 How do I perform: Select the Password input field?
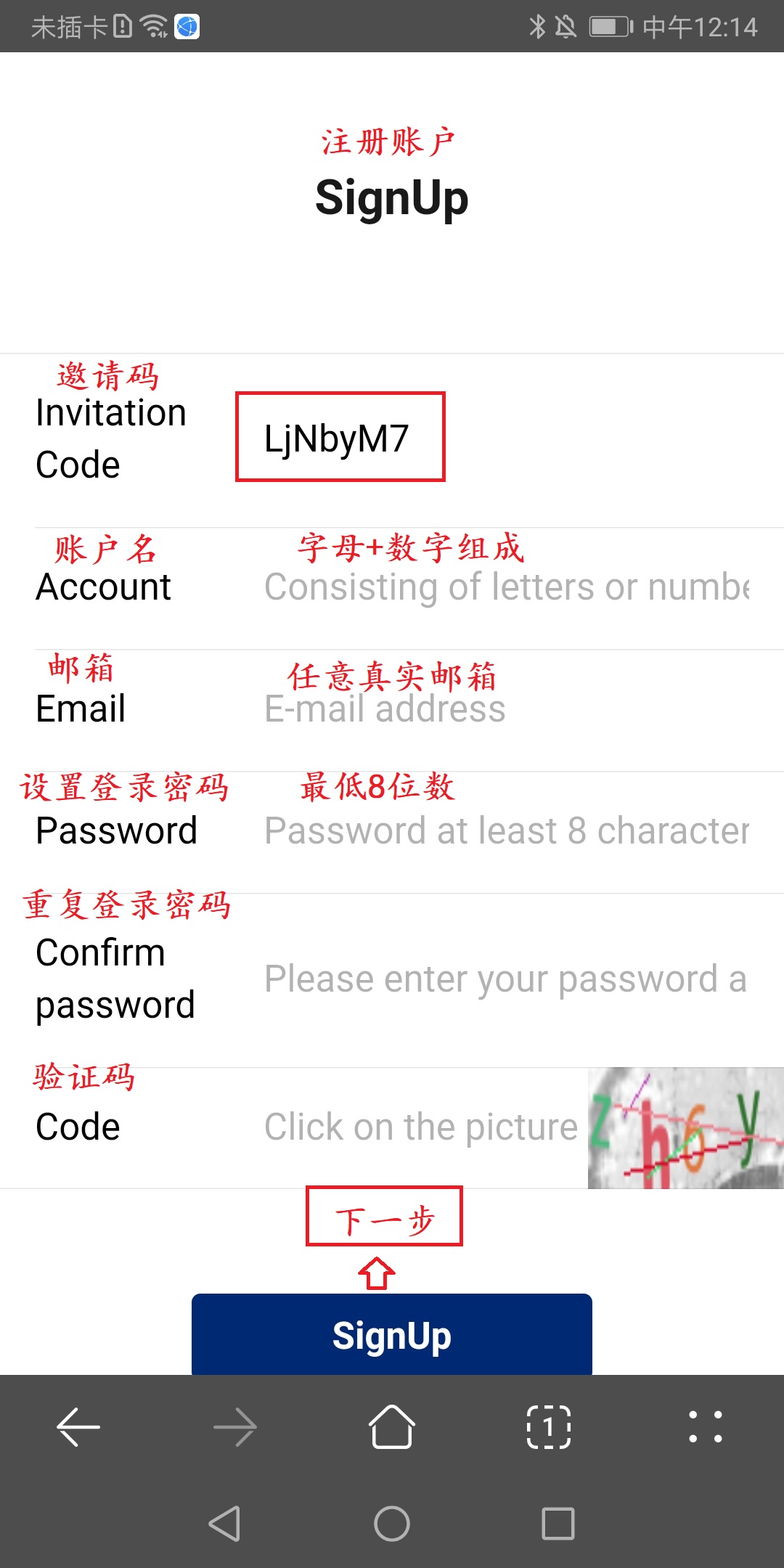pyautogui.click(x=507, y=831)
